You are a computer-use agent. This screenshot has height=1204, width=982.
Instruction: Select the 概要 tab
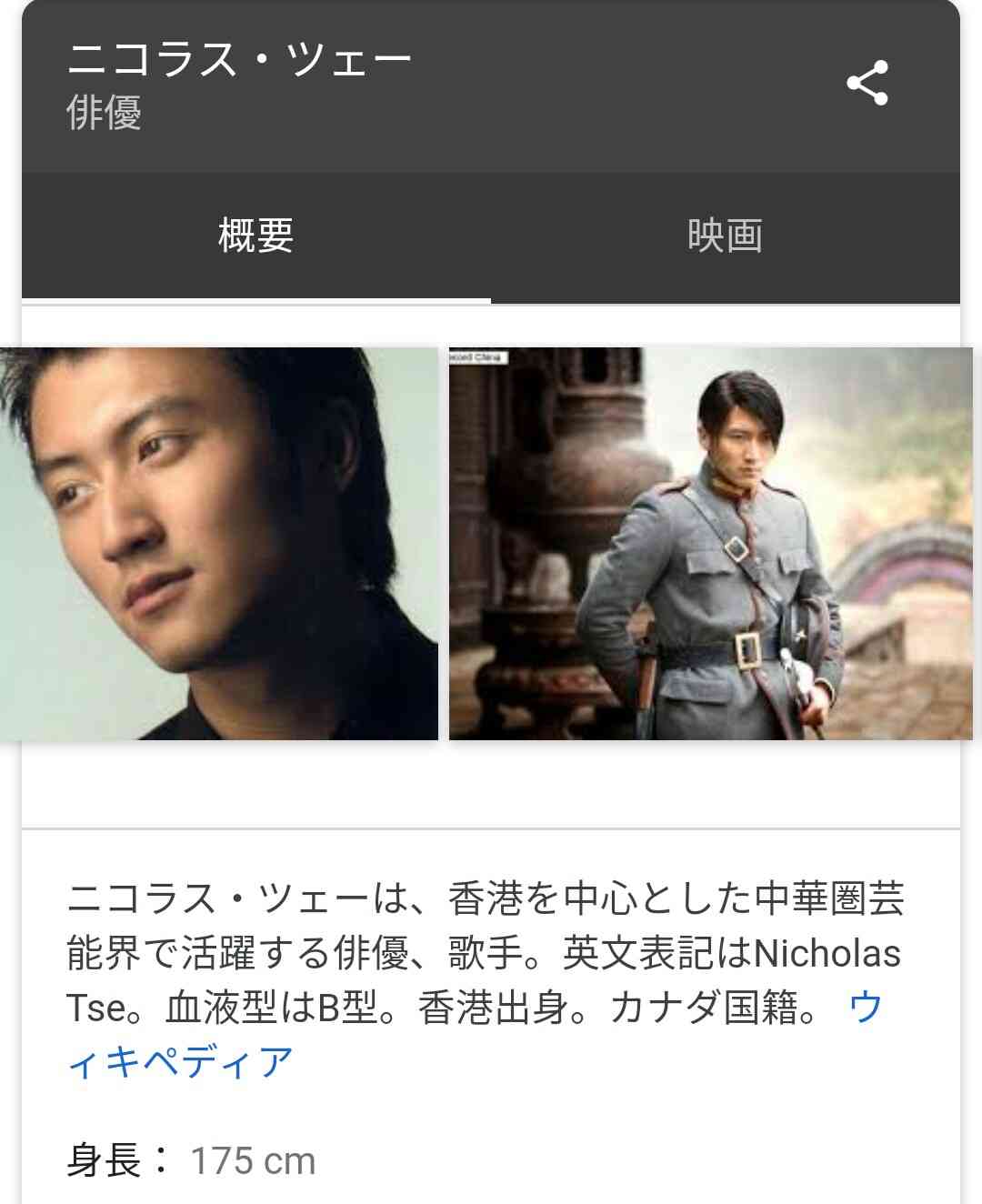(255, 235)
